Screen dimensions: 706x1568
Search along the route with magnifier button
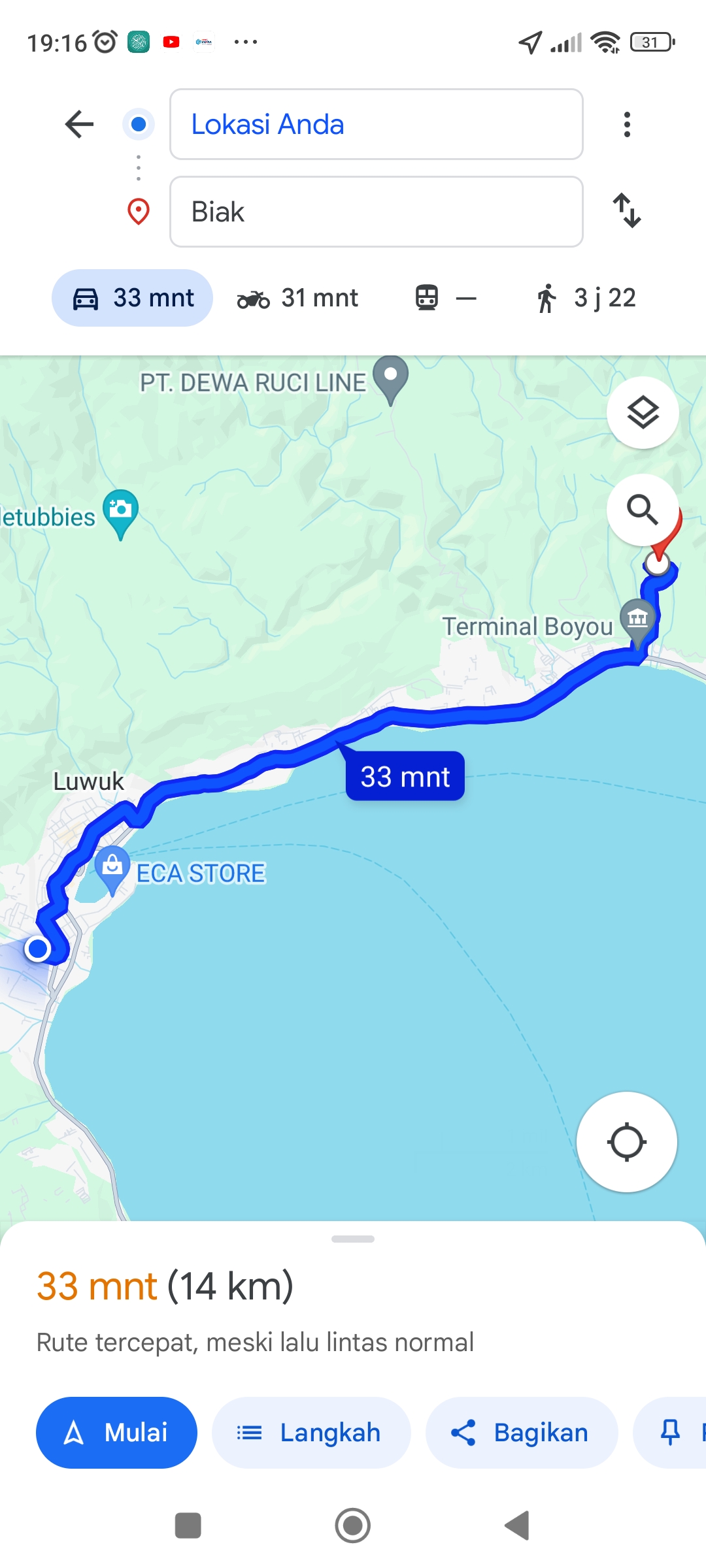tap(643, 510)
